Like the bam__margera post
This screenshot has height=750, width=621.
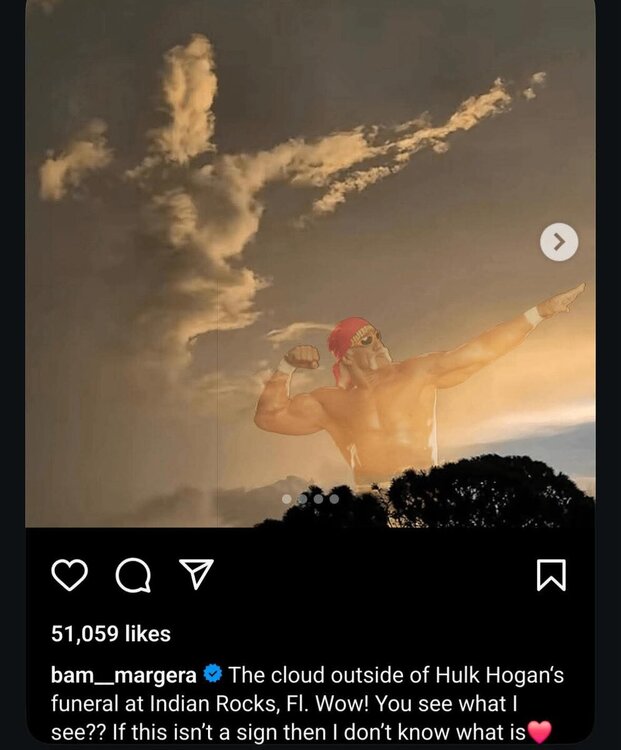click(69, 574)
